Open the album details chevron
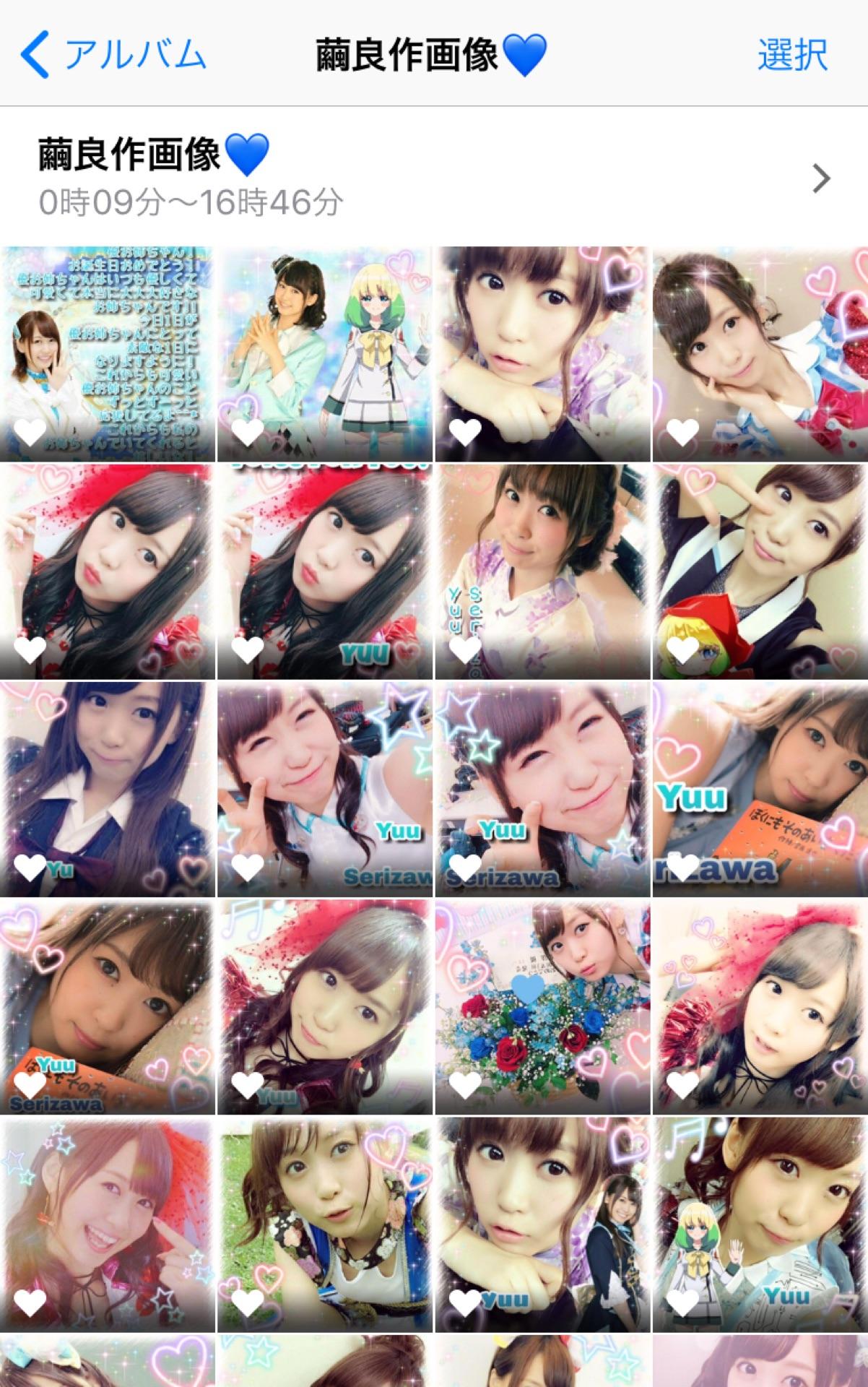 [x=820, y=178]
